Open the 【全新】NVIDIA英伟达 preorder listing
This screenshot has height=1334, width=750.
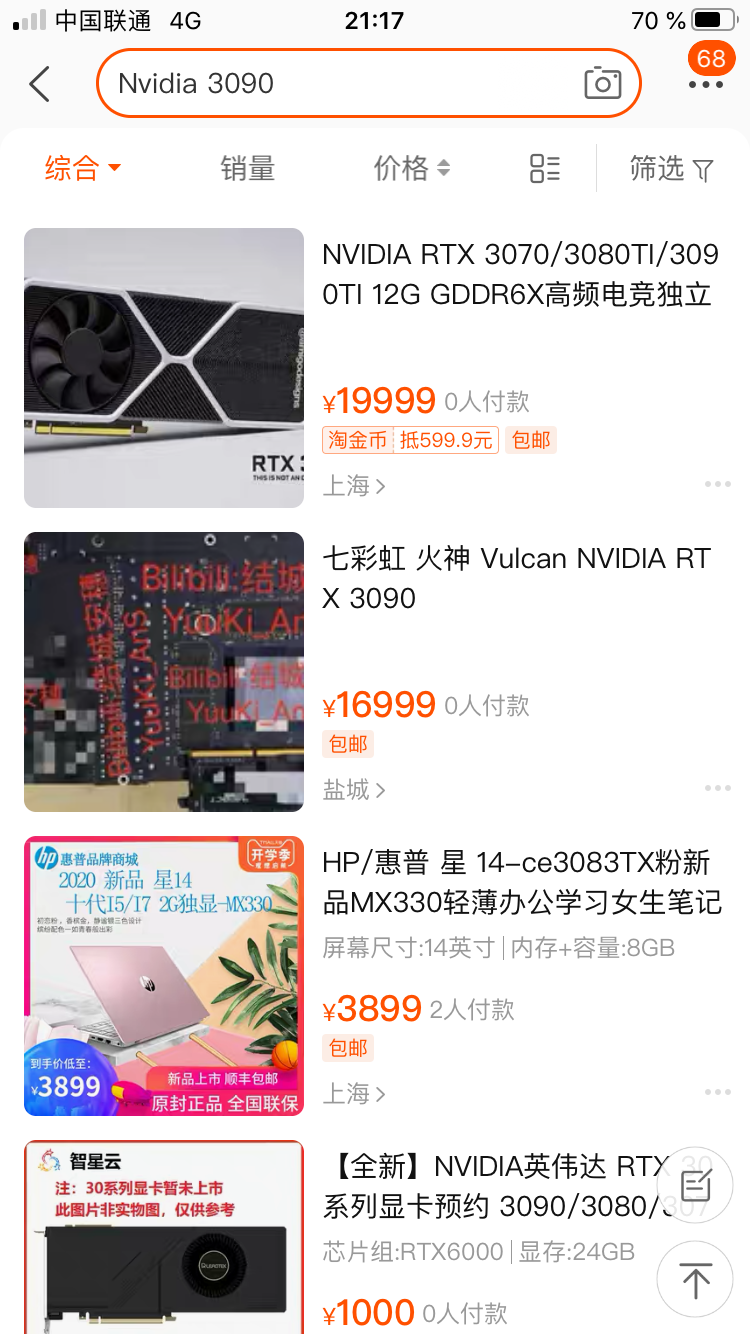click(x=490, y=1186)
